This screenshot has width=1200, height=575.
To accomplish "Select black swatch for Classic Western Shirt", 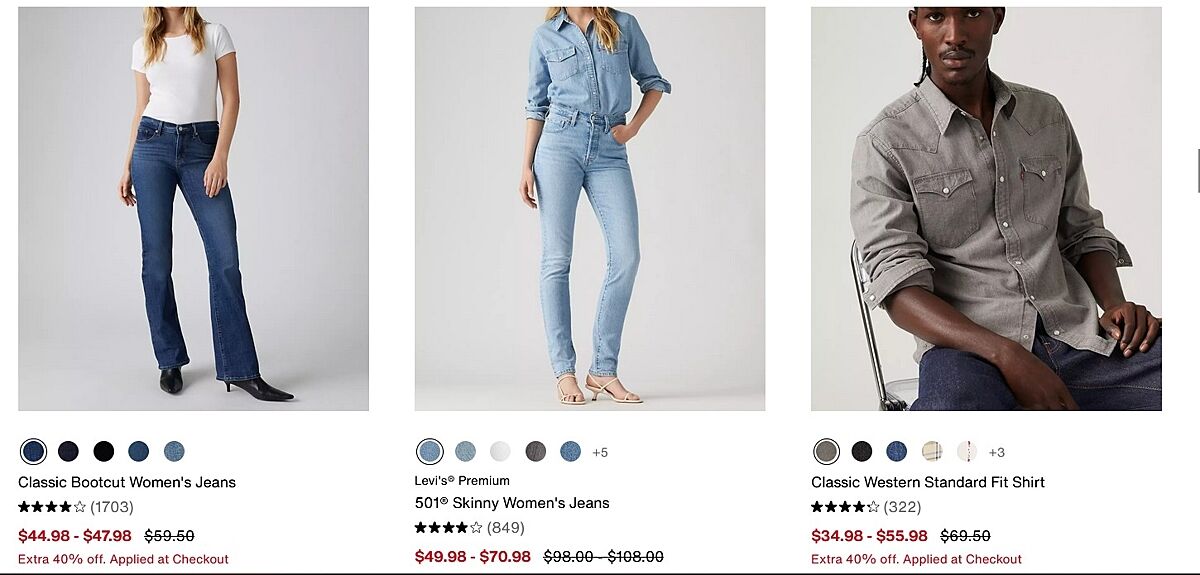I will point(861,451).
